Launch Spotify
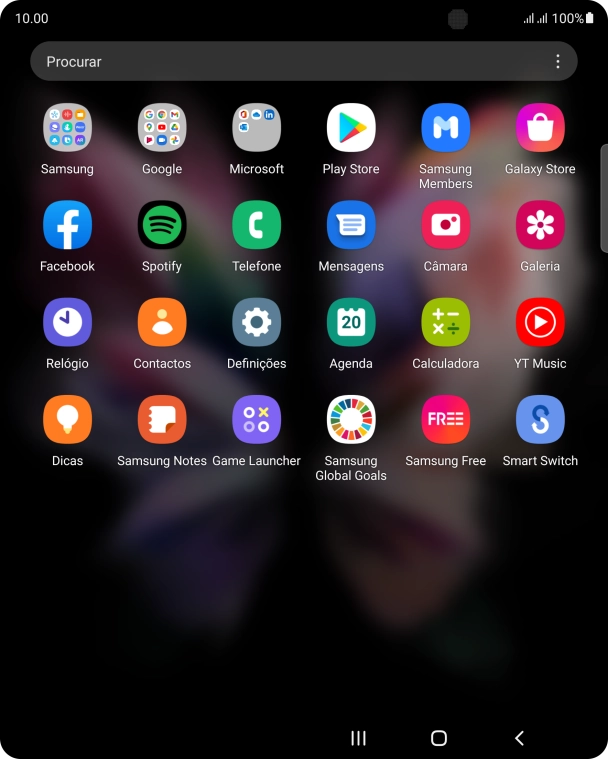 click(162, 225)
